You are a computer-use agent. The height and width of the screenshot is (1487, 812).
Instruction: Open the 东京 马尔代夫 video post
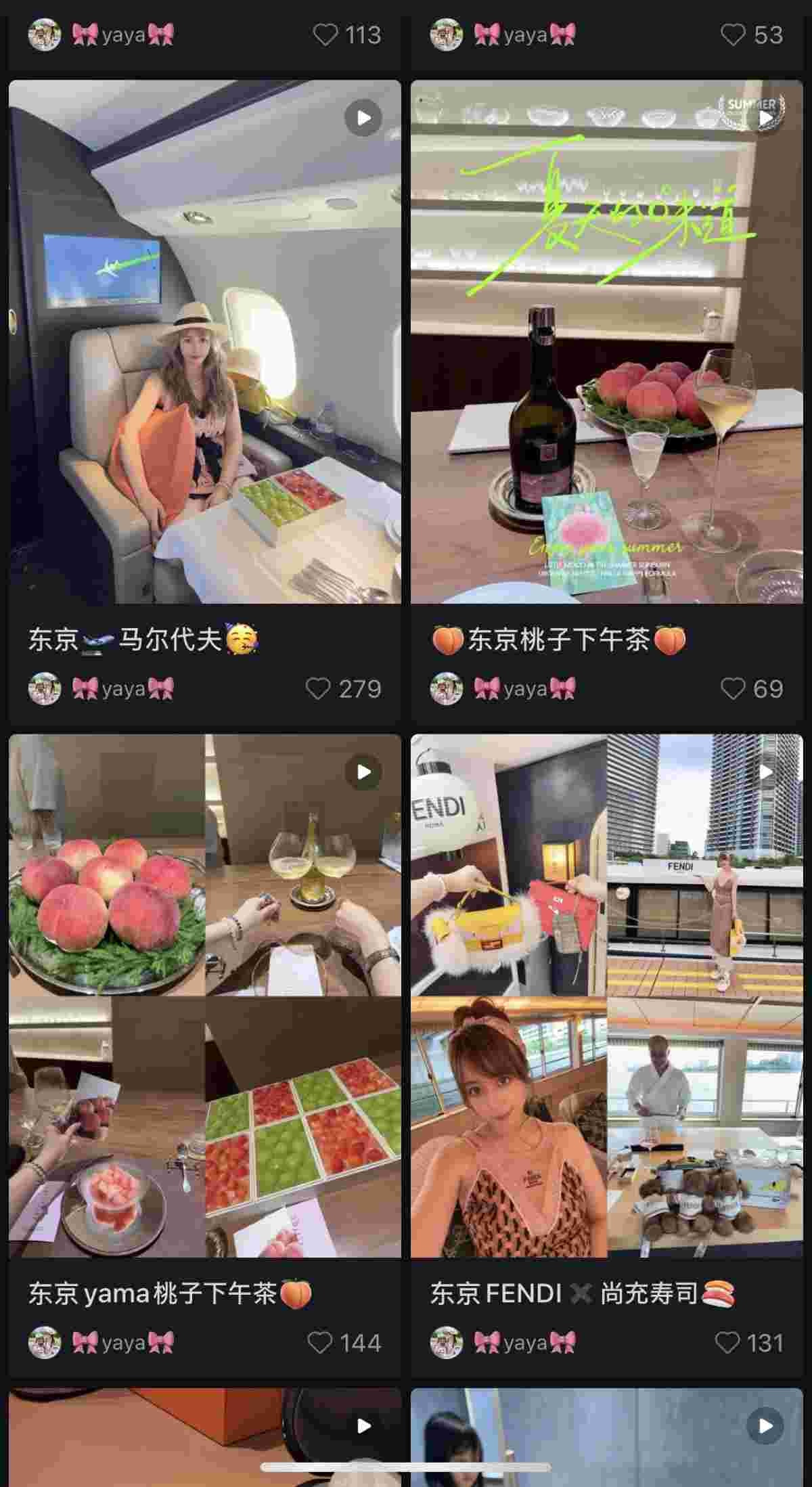tap(205, 342)
